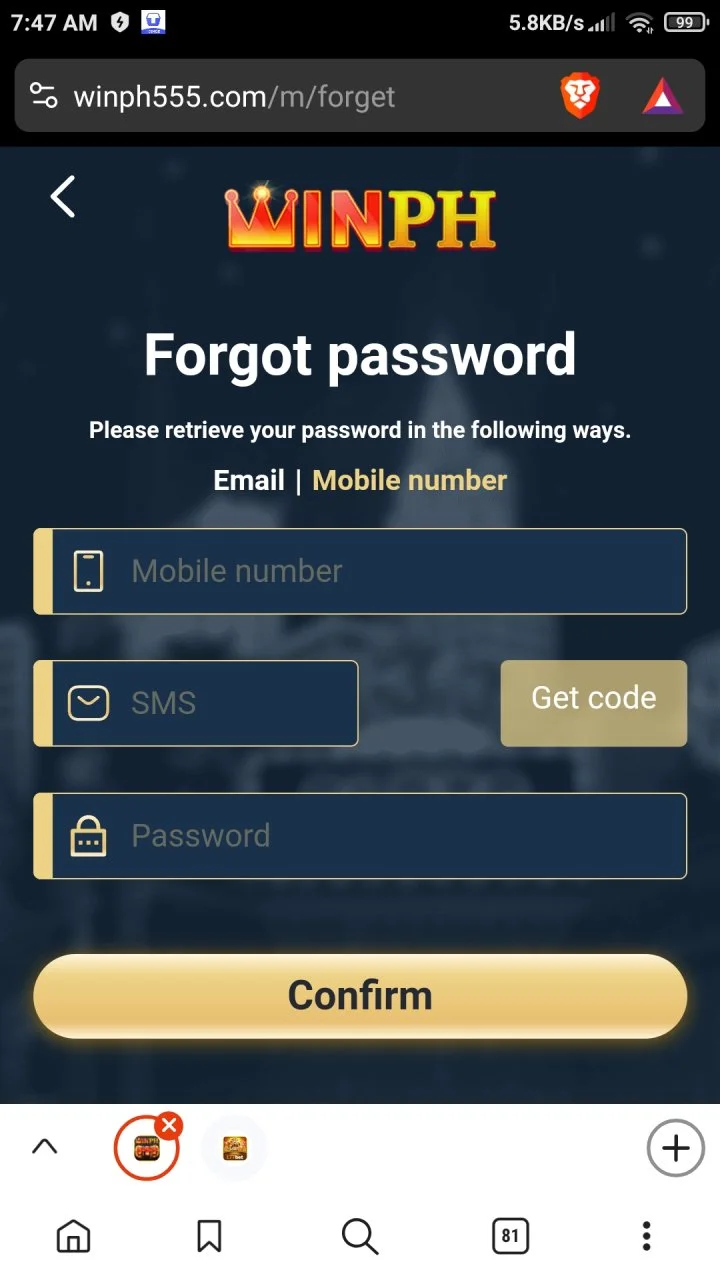The height and width of the screenshot is (1280, 720).
Task: Select the Mobile number recovery tab
Action: click(410, 480)
